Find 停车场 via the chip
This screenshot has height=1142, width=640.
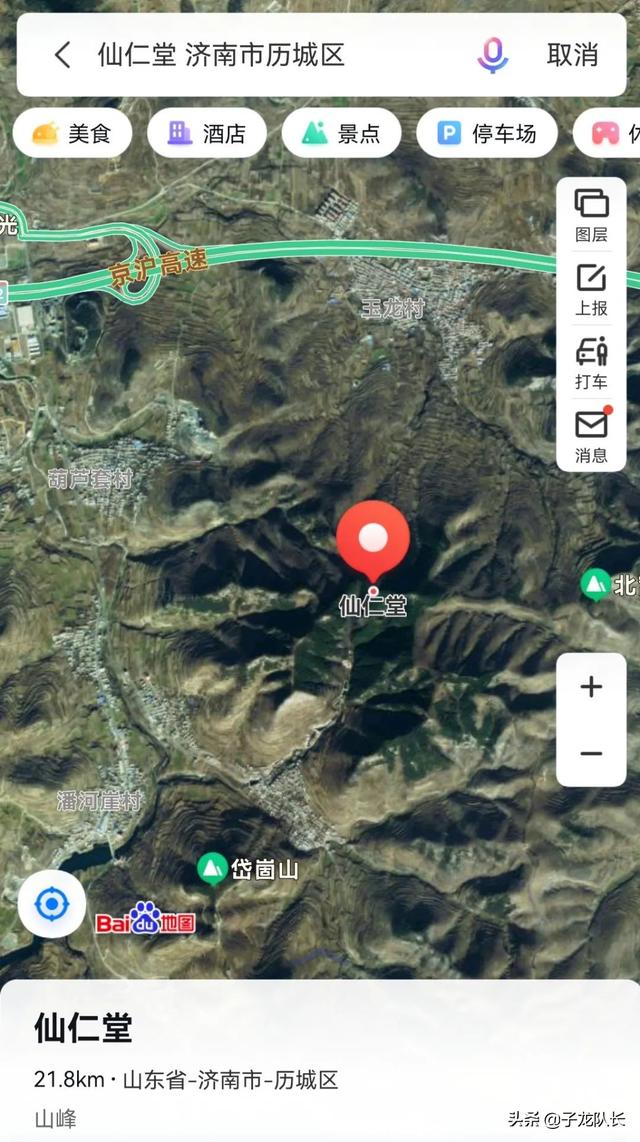[487, 133]
